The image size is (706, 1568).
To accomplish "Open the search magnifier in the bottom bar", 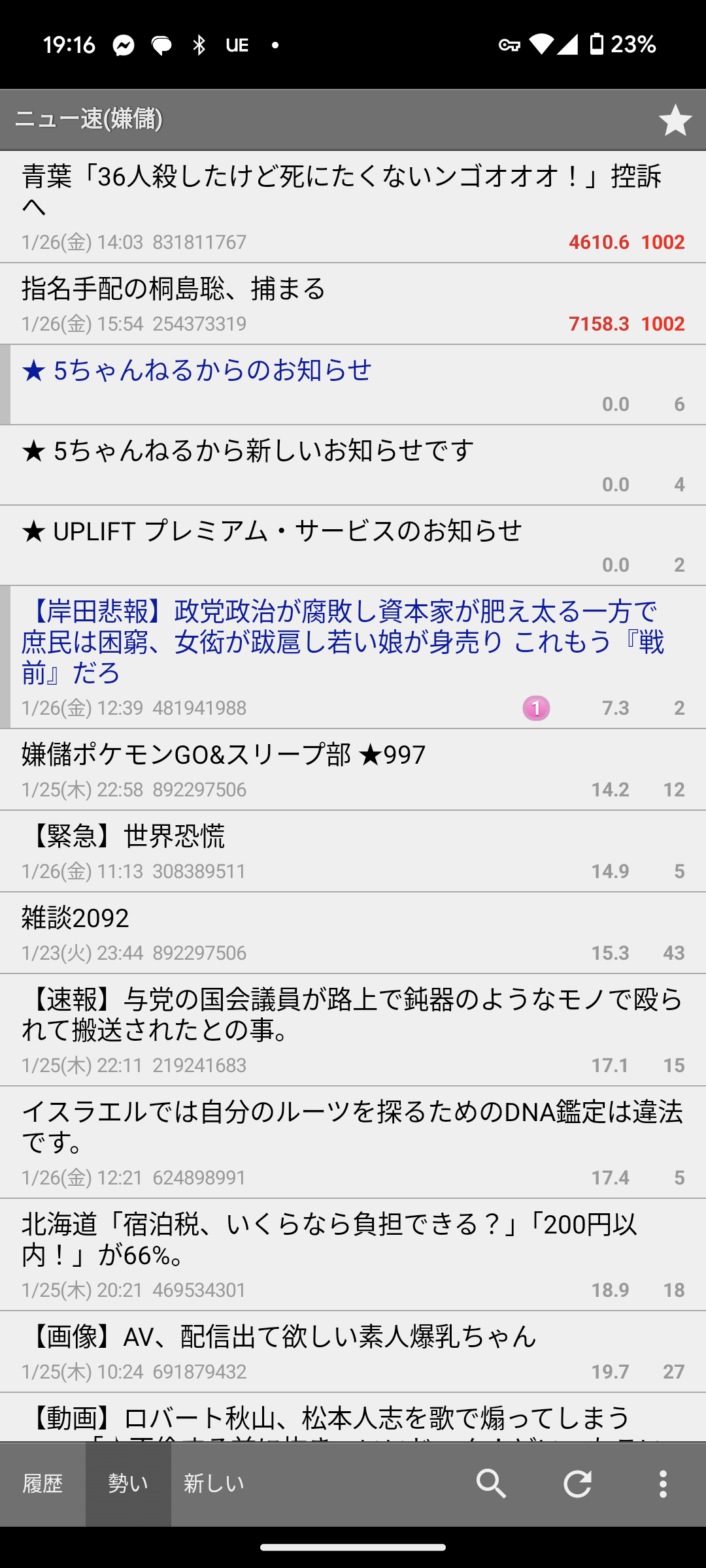I will click(x=492, y=1484).
